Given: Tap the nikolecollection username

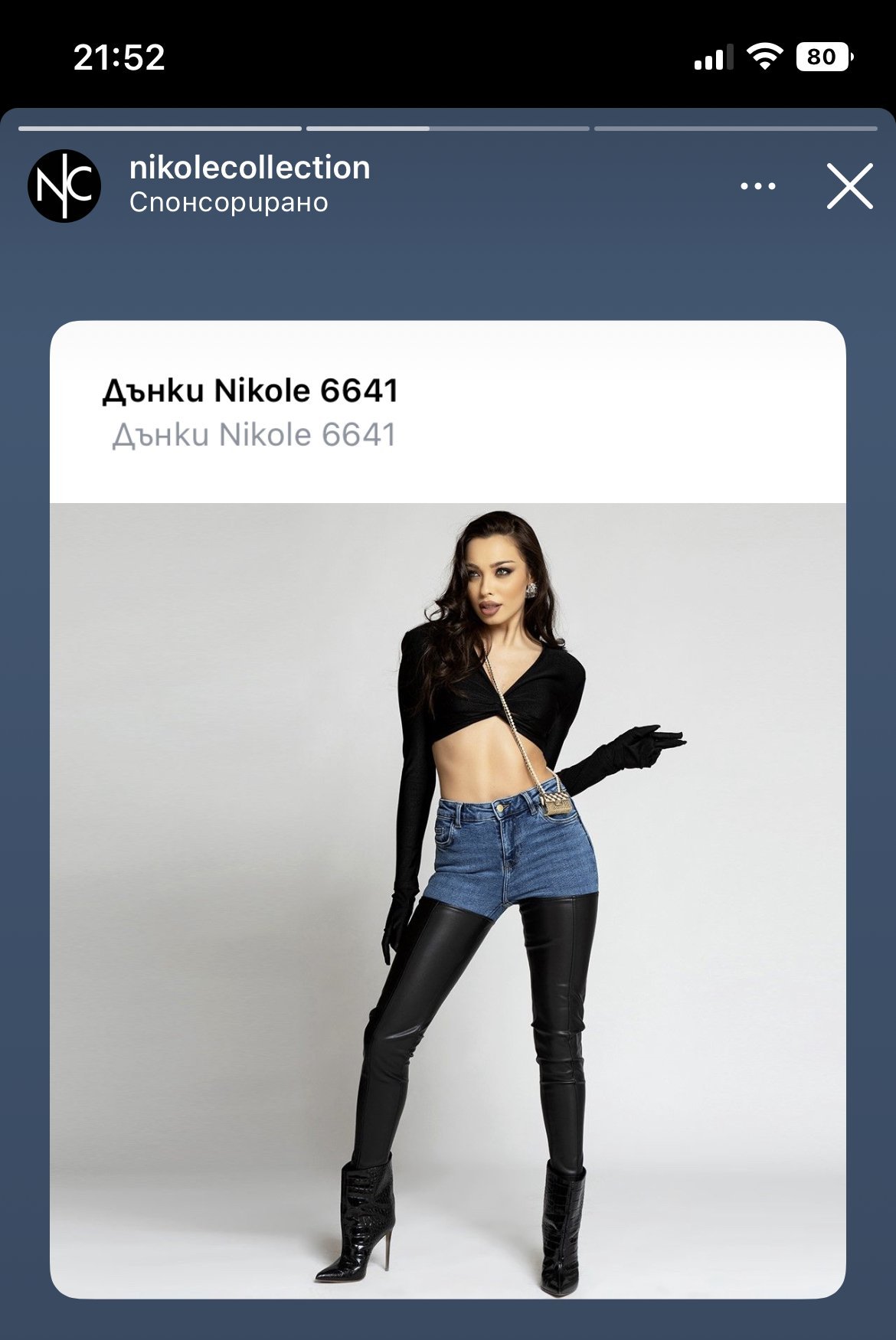Looking at the screenshot, I should [x=250, y=168].
